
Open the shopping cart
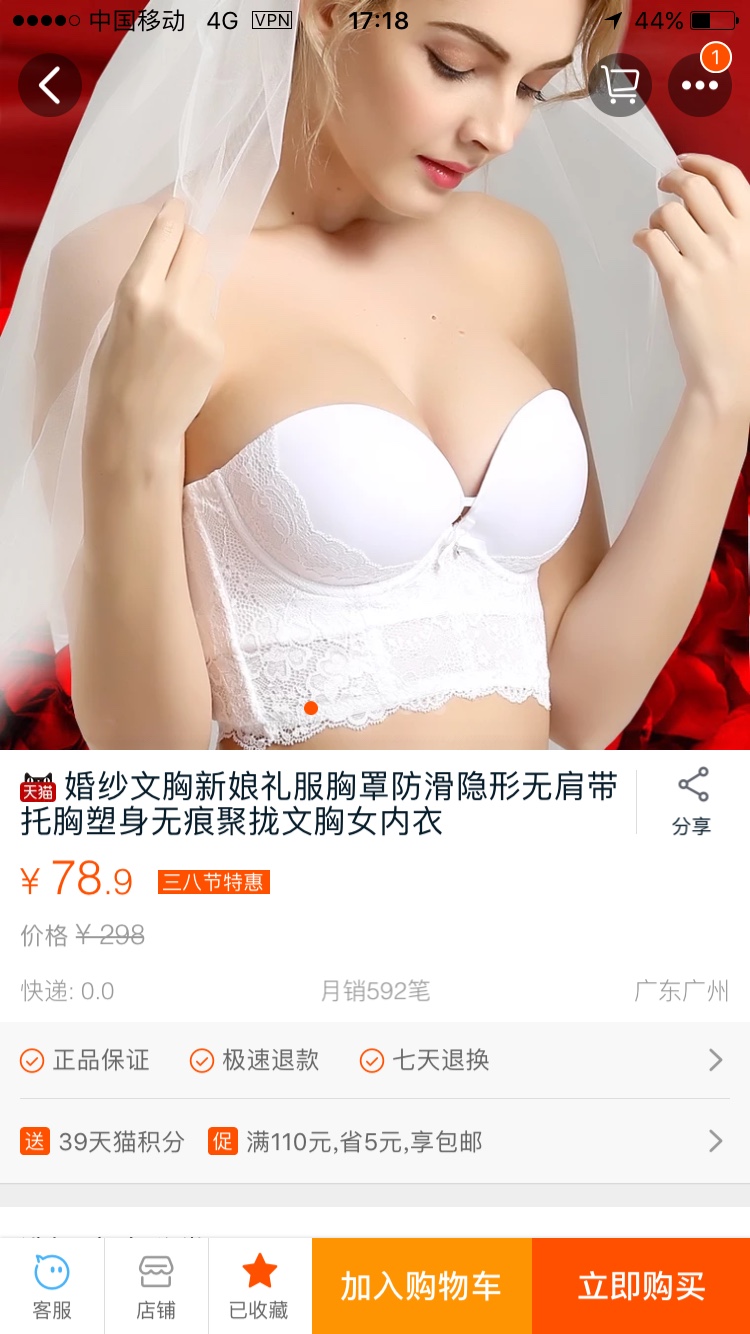(620, 85)
